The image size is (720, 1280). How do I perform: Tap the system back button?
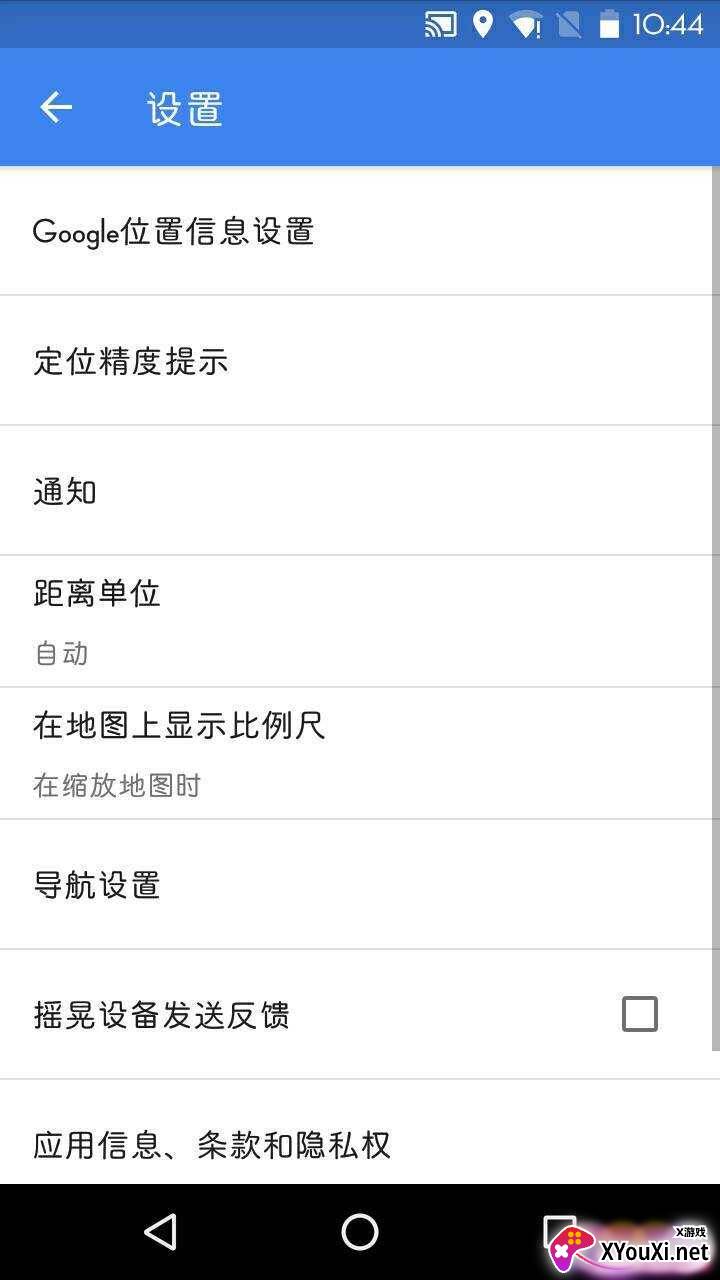[160, 1232]
